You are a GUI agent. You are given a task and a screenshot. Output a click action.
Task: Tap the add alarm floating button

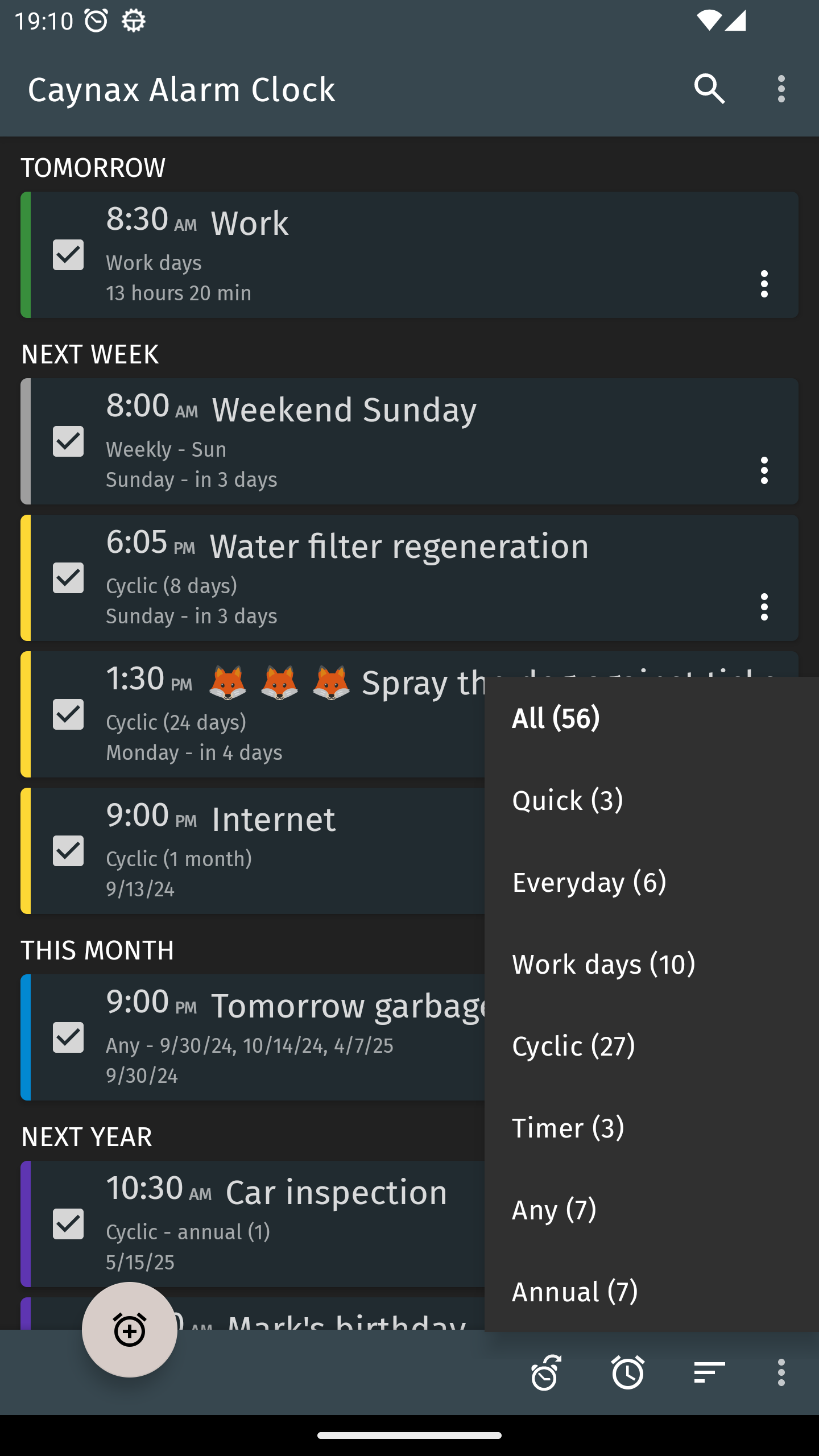pyautogui.click(x=129, y=1330)
